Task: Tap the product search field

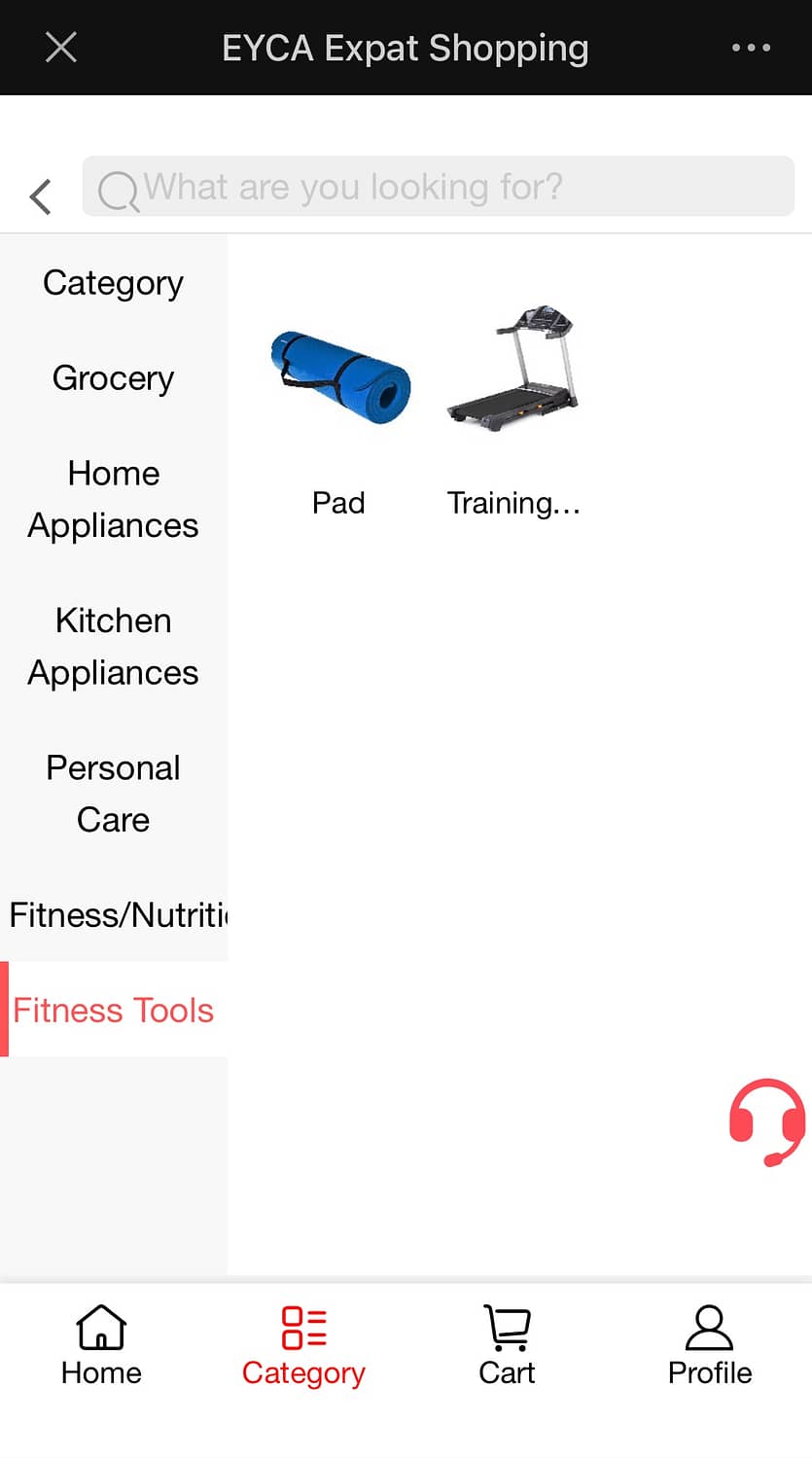Action: point(438,186)
